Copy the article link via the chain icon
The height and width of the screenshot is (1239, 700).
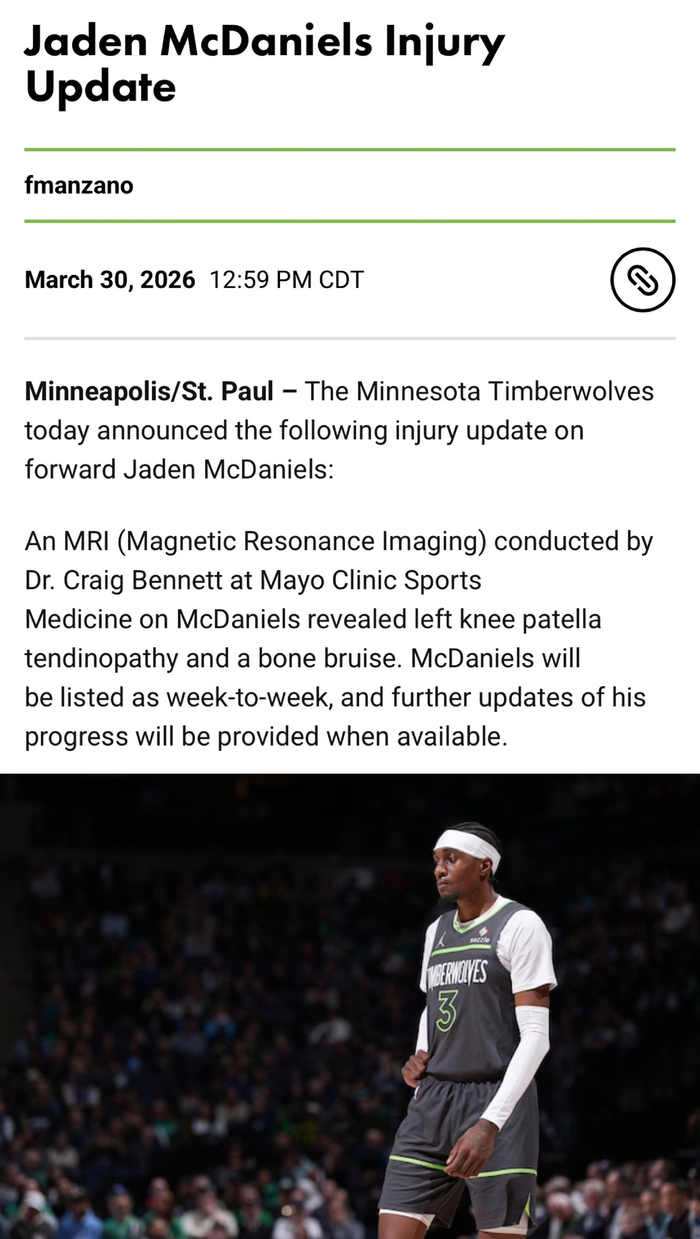coord(642,280)
